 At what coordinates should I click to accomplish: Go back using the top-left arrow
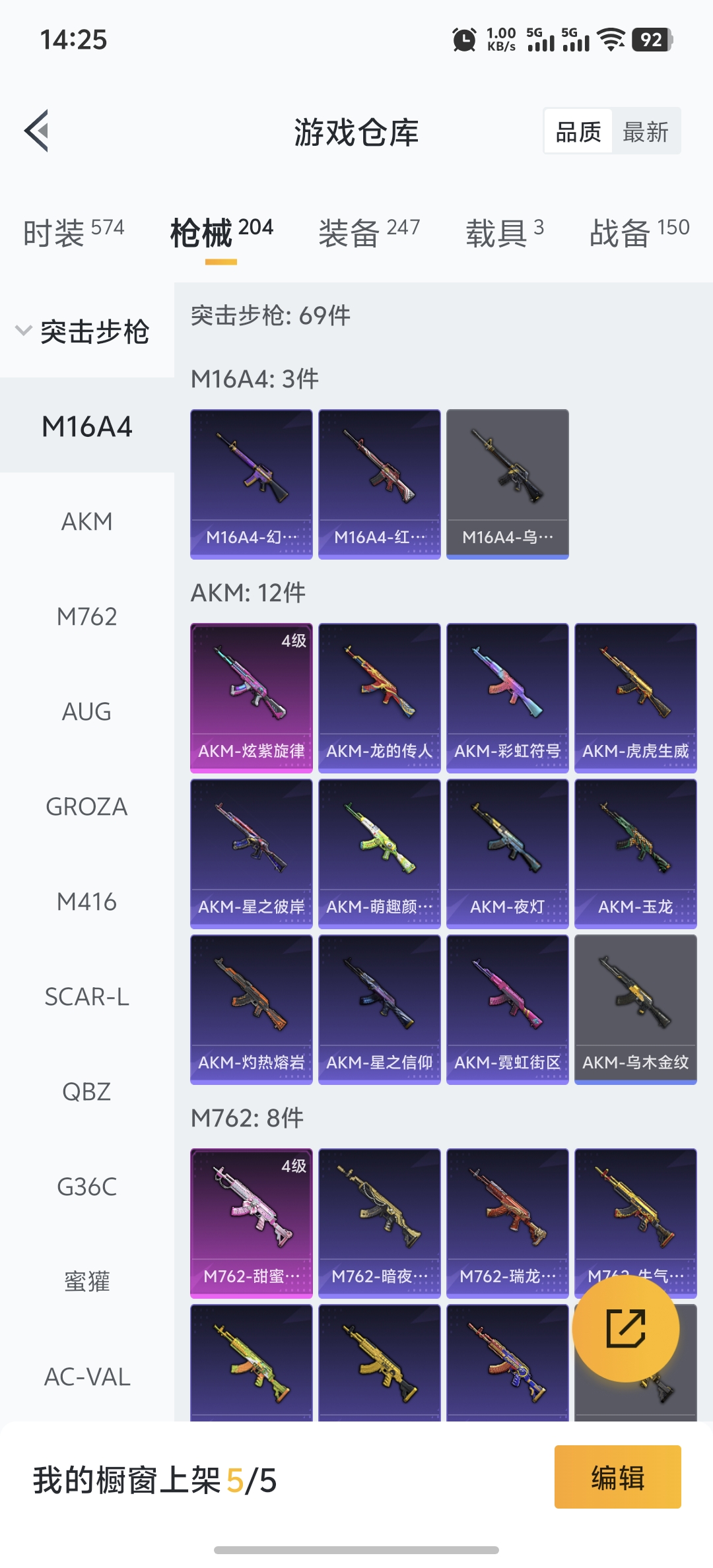pyautogui.click(x=37, y=131)
